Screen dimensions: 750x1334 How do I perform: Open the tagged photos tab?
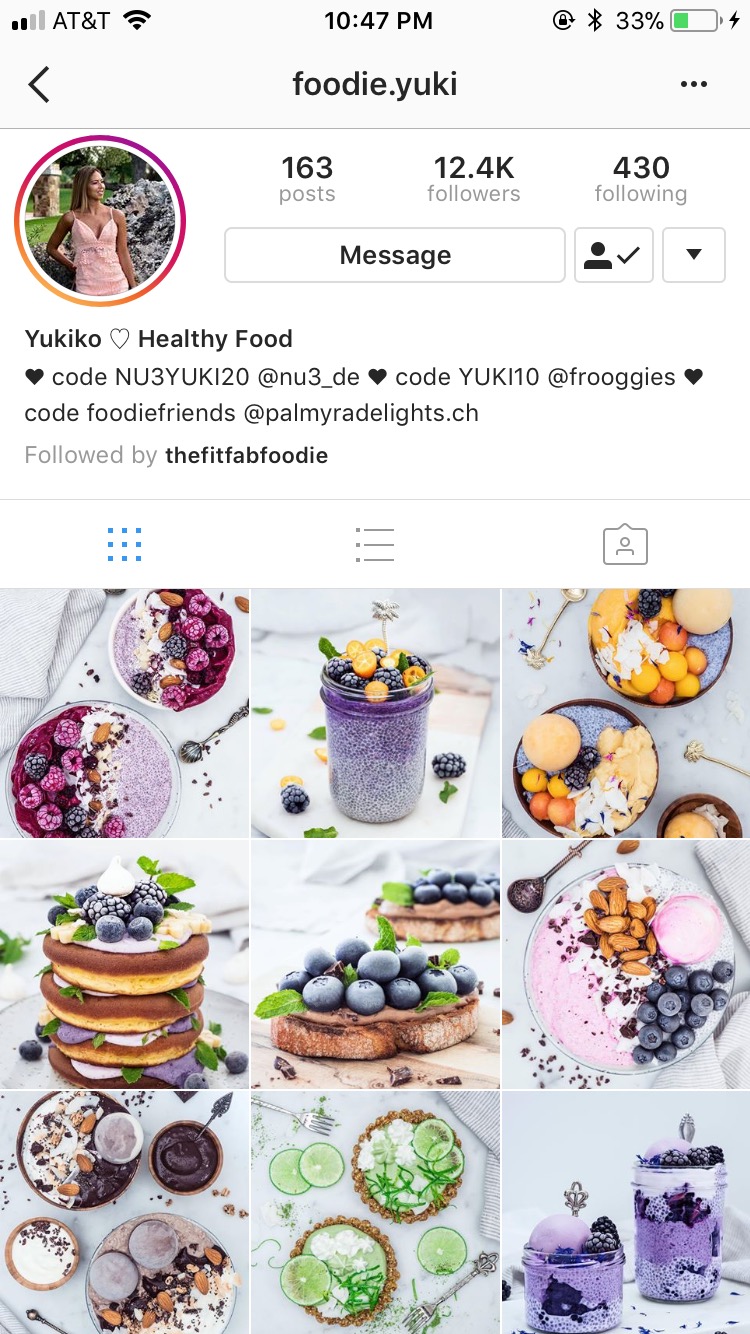click(x=625, y=545)
